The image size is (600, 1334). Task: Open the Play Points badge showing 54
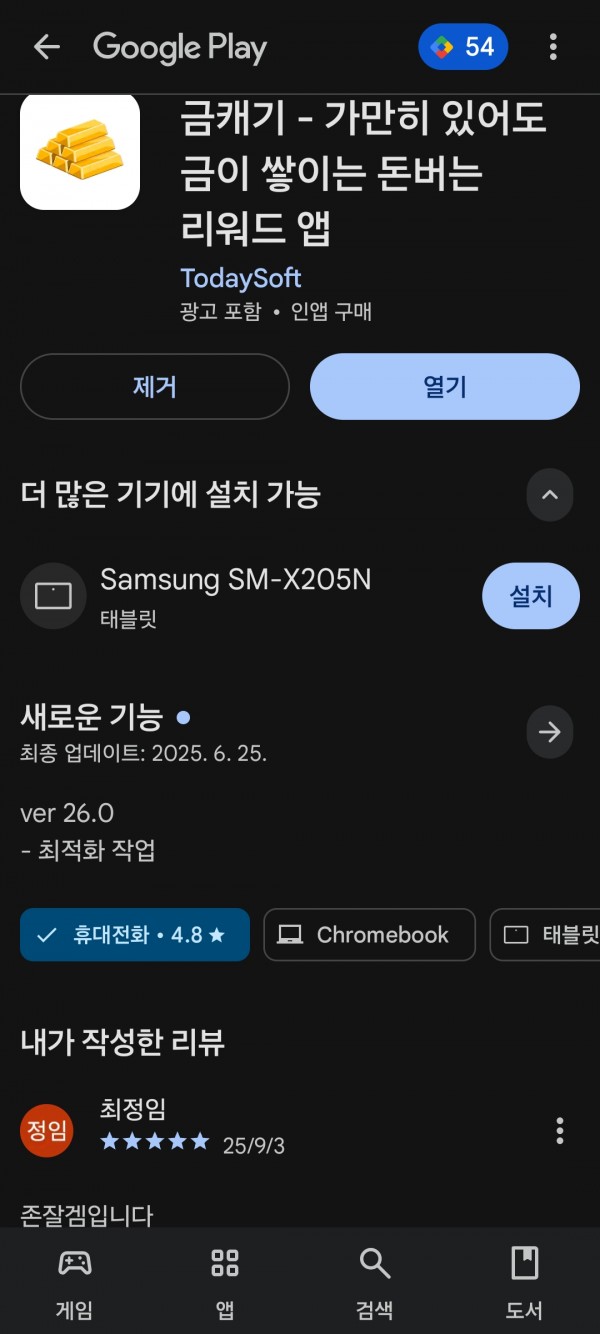pos(463,47)
